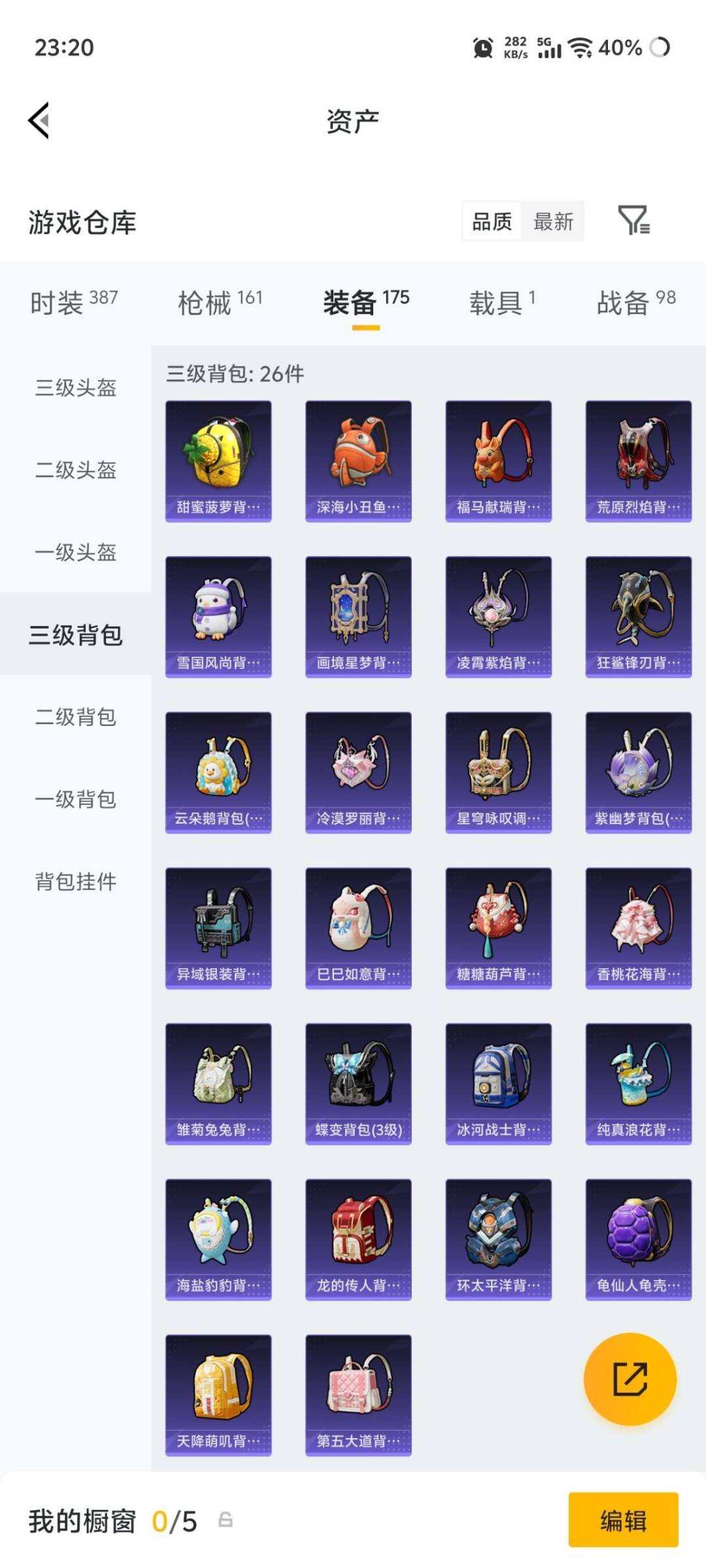The width and height of the screenshot is (706, 1568).
Task: Tap the yellow floating share button
Action: pos(630,1379)
